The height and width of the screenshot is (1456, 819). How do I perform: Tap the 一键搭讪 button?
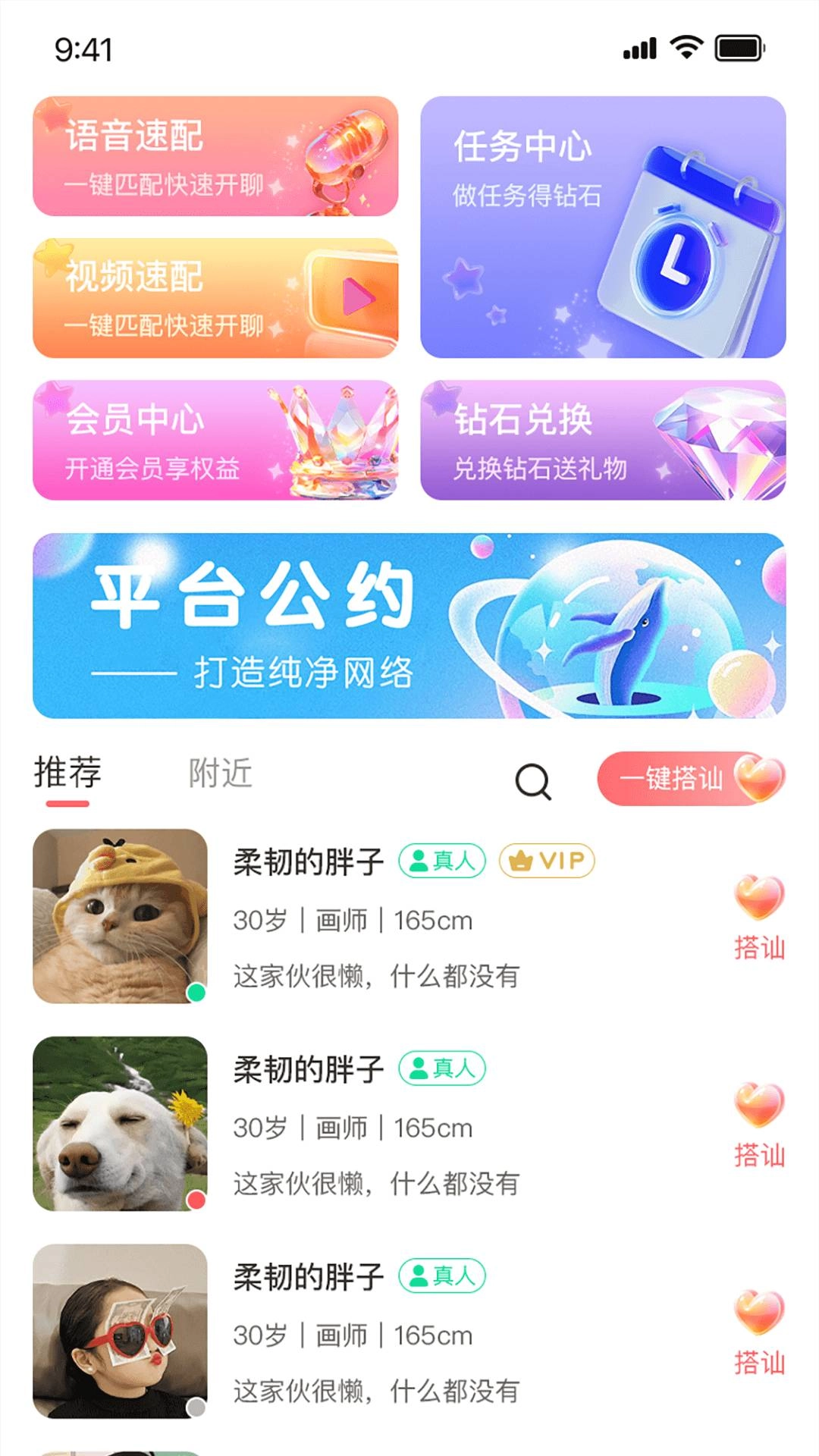[x=690, y=779]
